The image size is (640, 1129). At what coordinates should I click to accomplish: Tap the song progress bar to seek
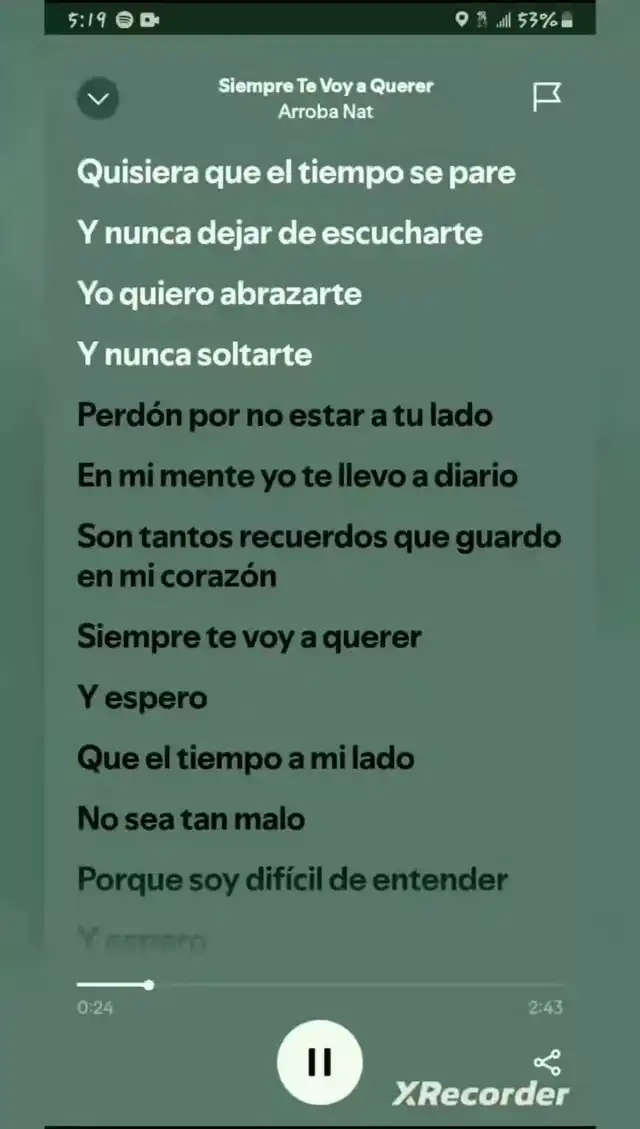[x=320, y=985]
